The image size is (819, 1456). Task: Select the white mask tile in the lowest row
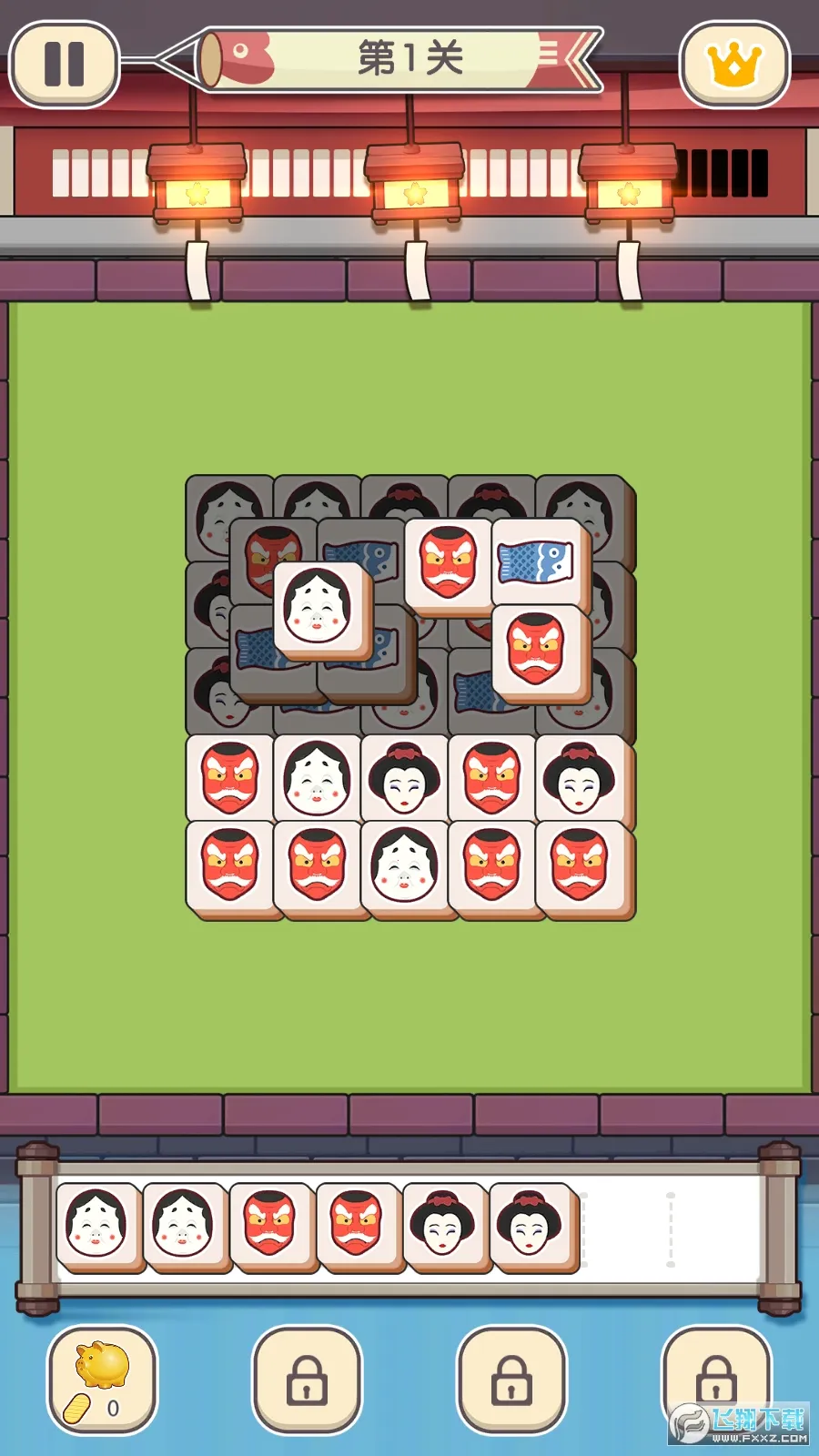tap(405, 867)
